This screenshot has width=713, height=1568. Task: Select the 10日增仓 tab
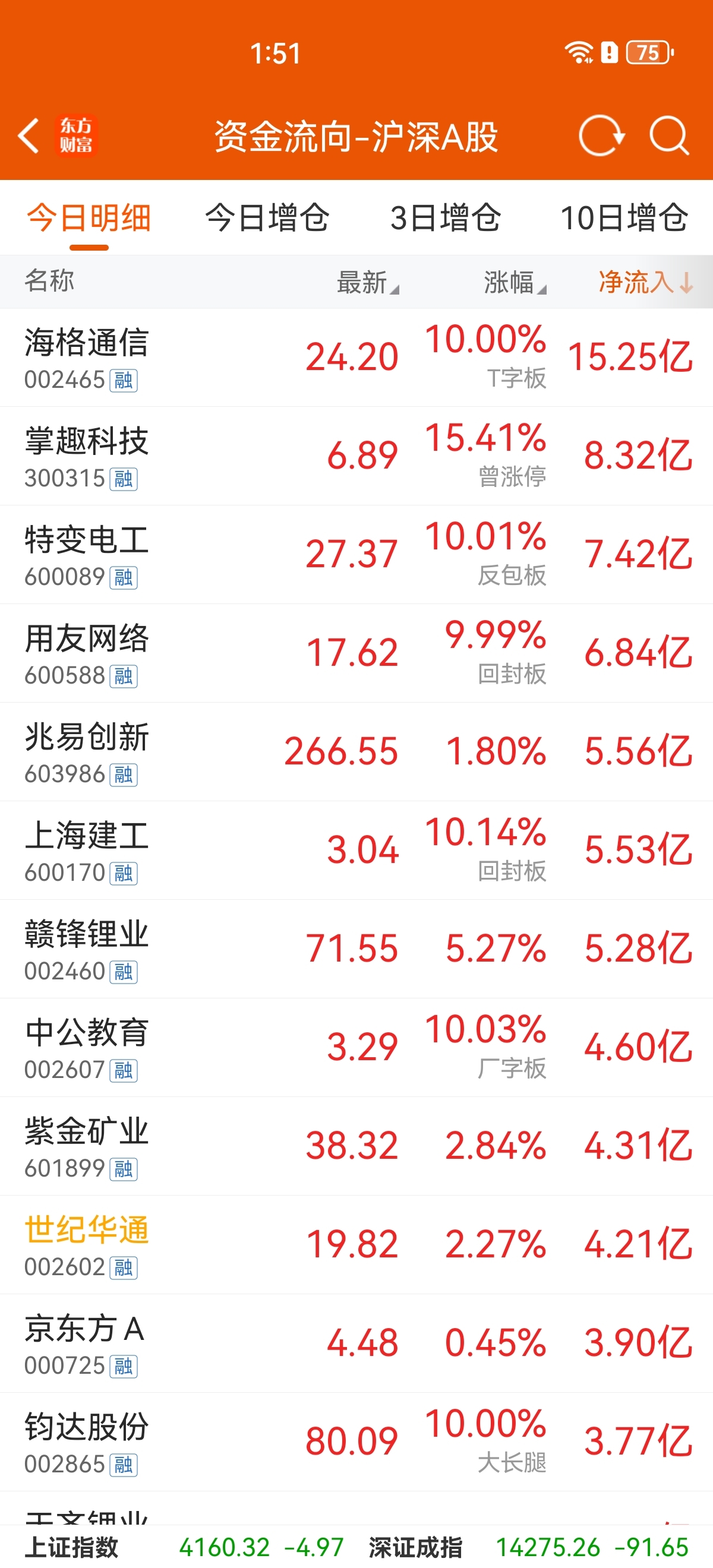click(624, 218)
